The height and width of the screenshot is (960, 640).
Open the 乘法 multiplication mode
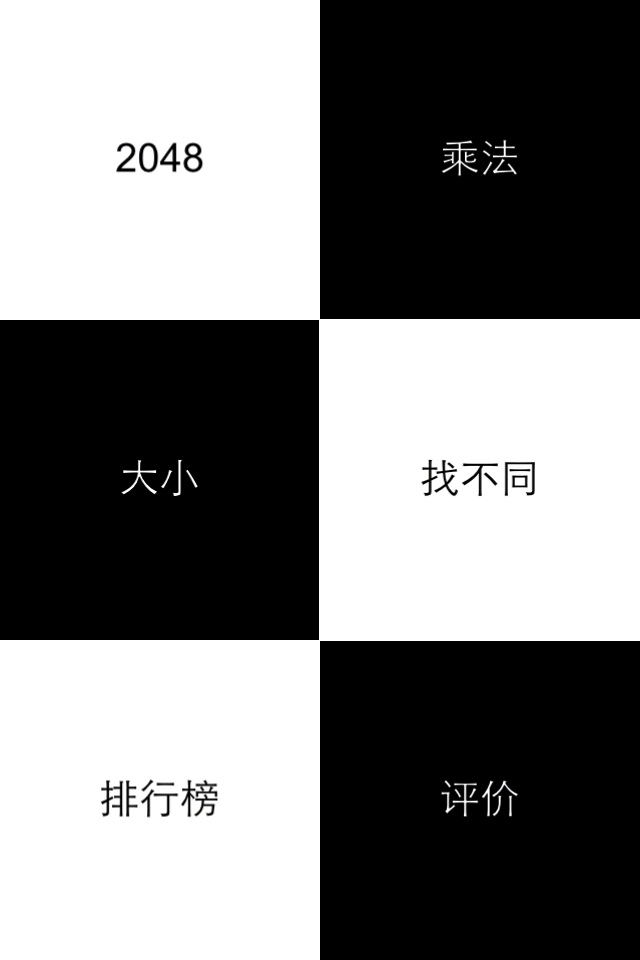click(479, 159)
